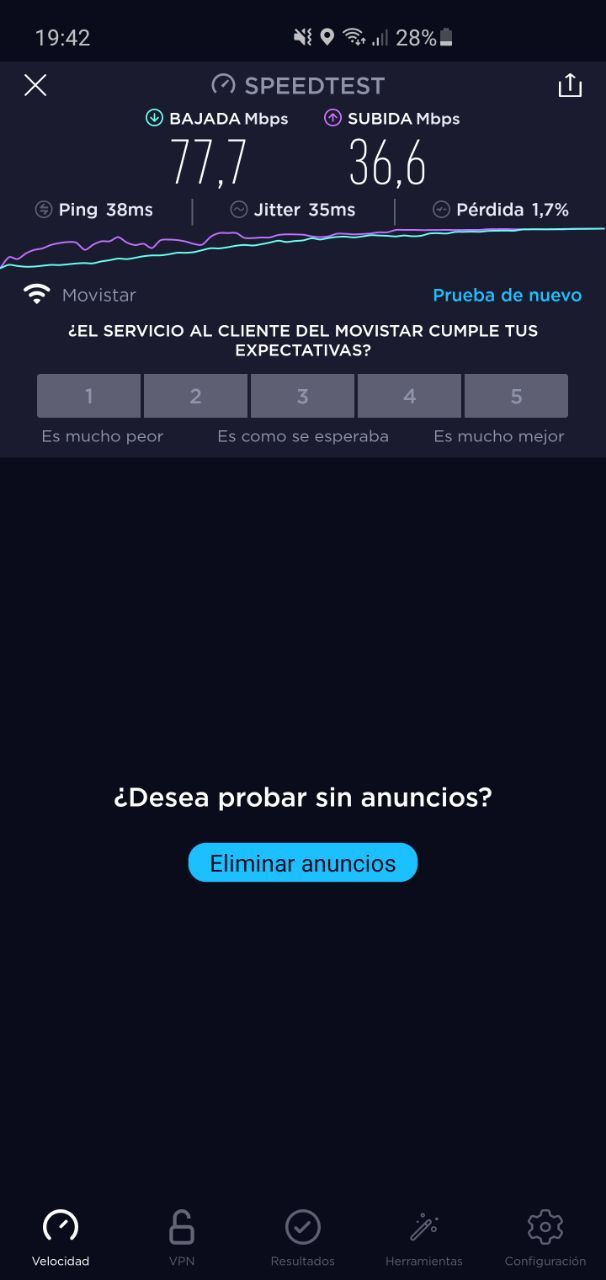Viewport: 606px width, 1280px height.
Task: Rate Movistar service with 5
Action: coord(516,396)
